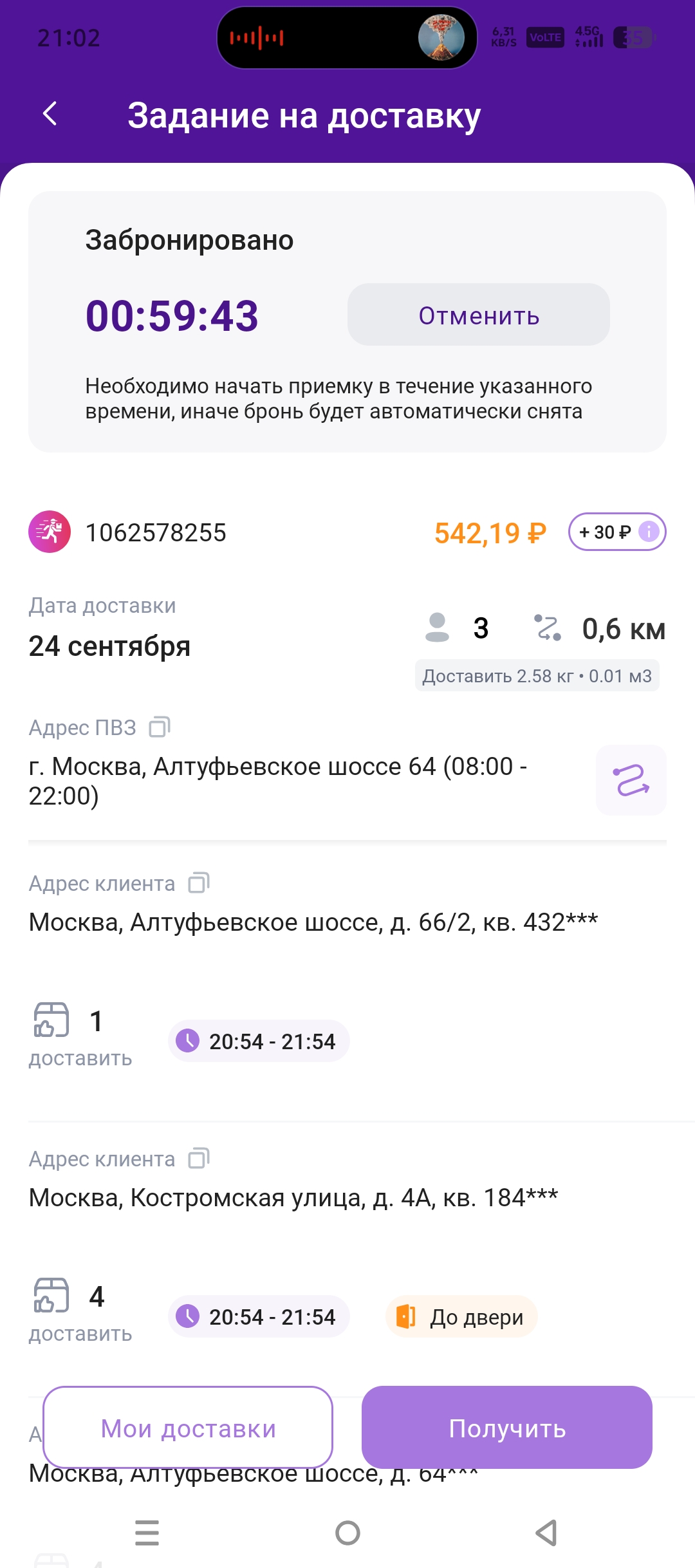Open the system recent apps menu
The height and width of the screenshot is (1568, 695).
point(147,1533)
